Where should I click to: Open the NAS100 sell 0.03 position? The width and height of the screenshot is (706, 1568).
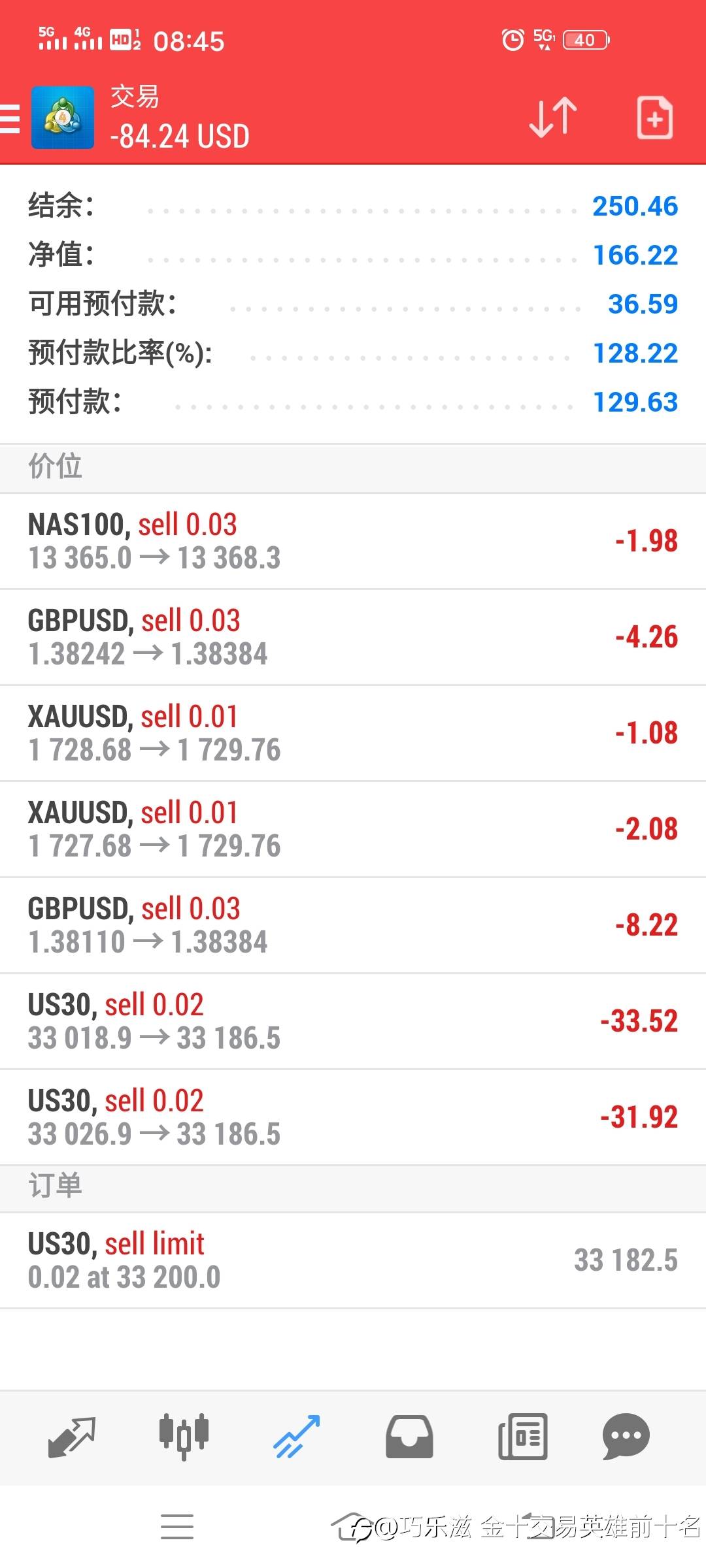click(x=353, y=541)
